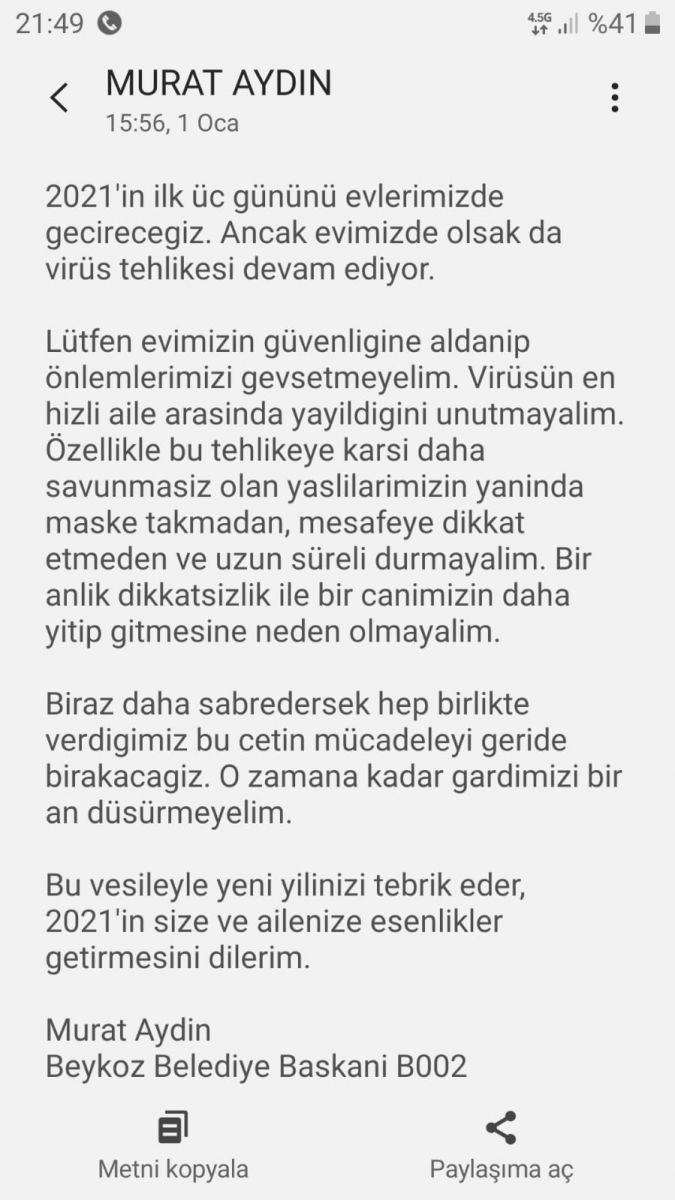675x1200 pixels.
Task: Share the message via Paylaşıma aç
Action: coord(501,1146)
